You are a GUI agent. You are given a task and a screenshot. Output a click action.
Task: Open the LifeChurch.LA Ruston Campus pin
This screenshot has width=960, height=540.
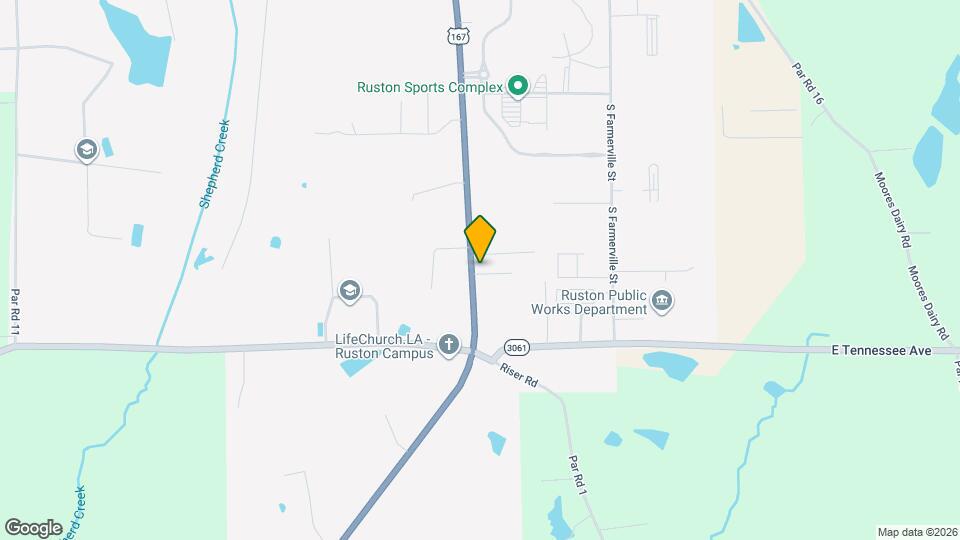click(x=450, y=346)
